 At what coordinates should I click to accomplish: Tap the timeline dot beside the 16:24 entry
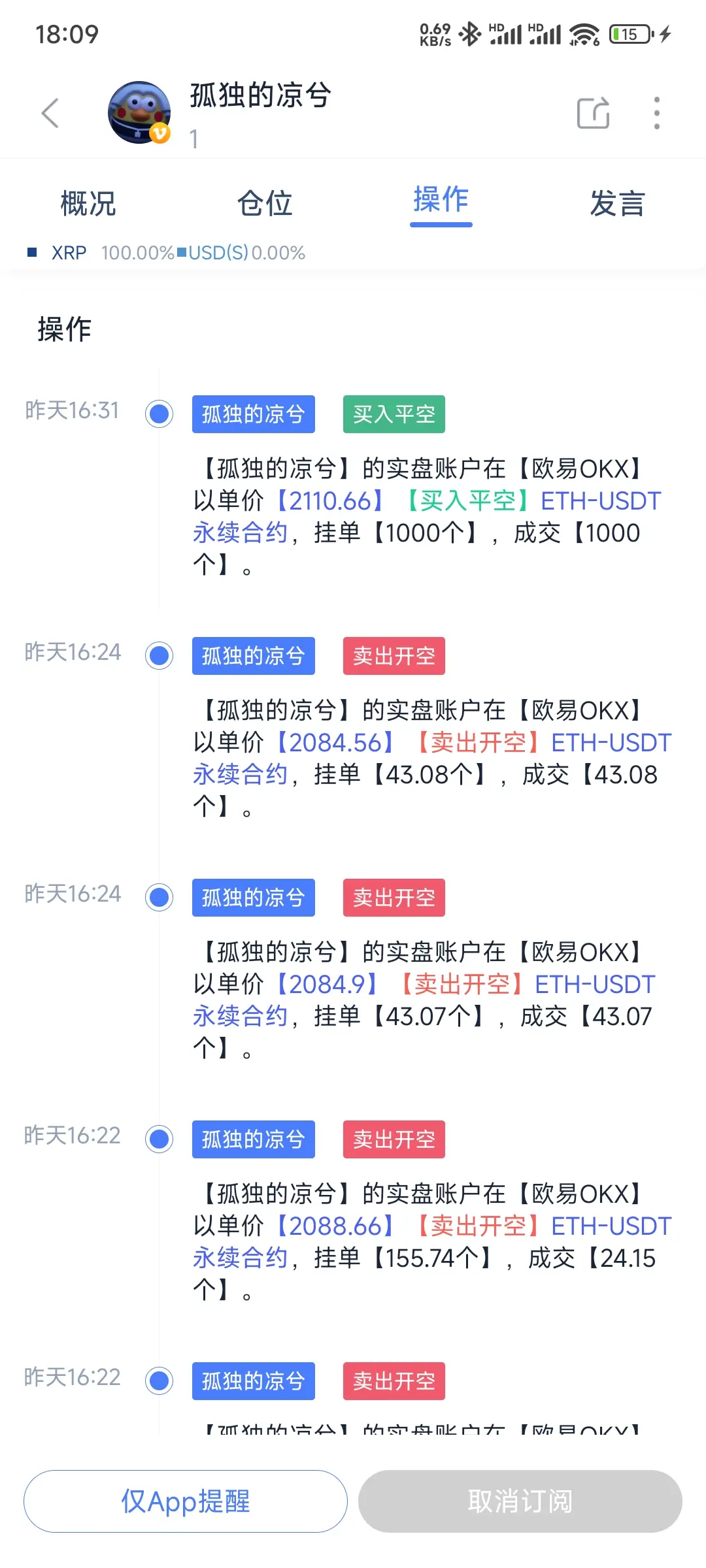[x=159, y=656]
